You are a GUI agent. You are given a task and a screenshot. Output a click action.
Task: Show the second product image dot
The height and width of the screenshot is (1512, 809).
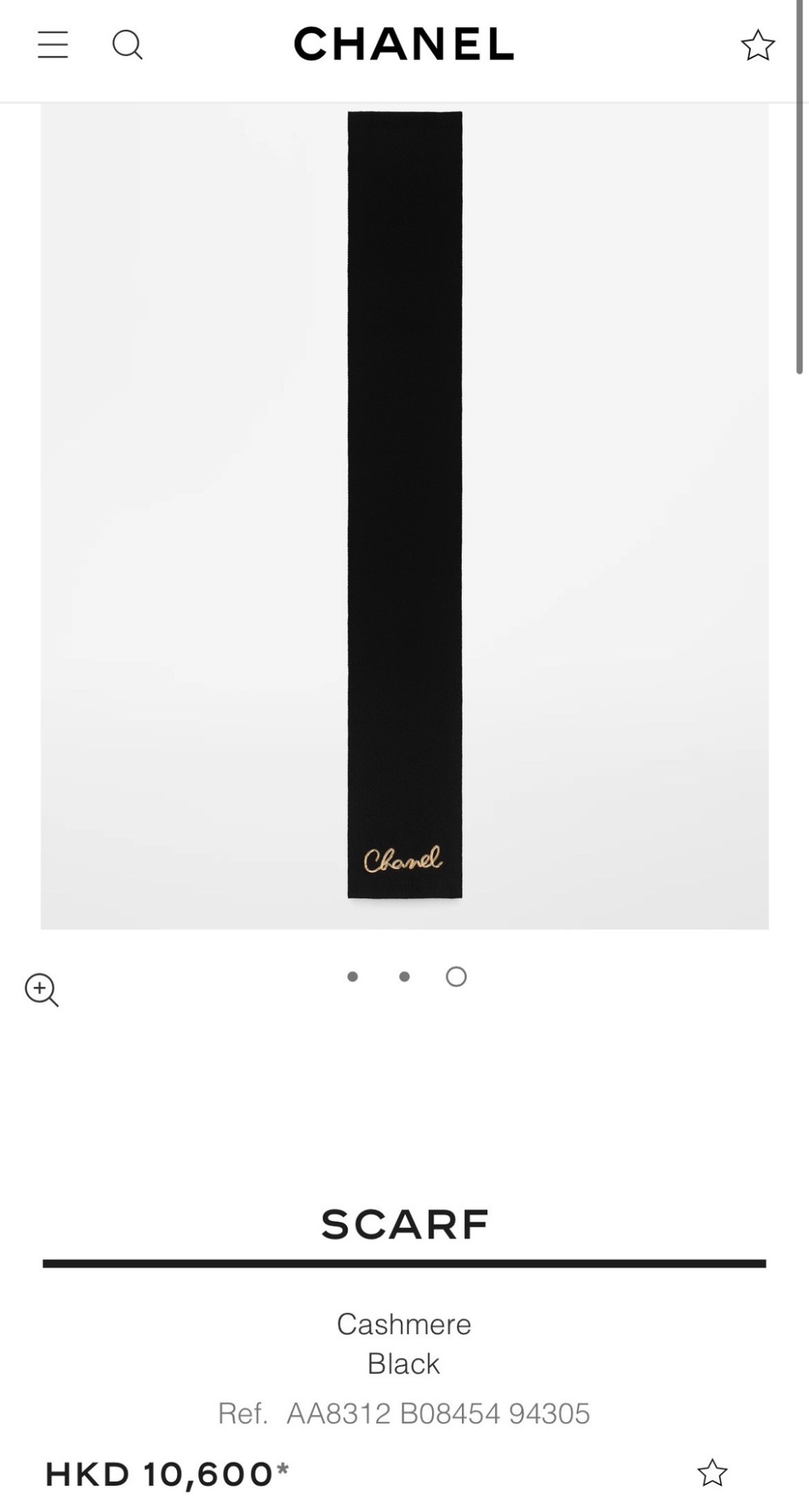pos(404,976)
